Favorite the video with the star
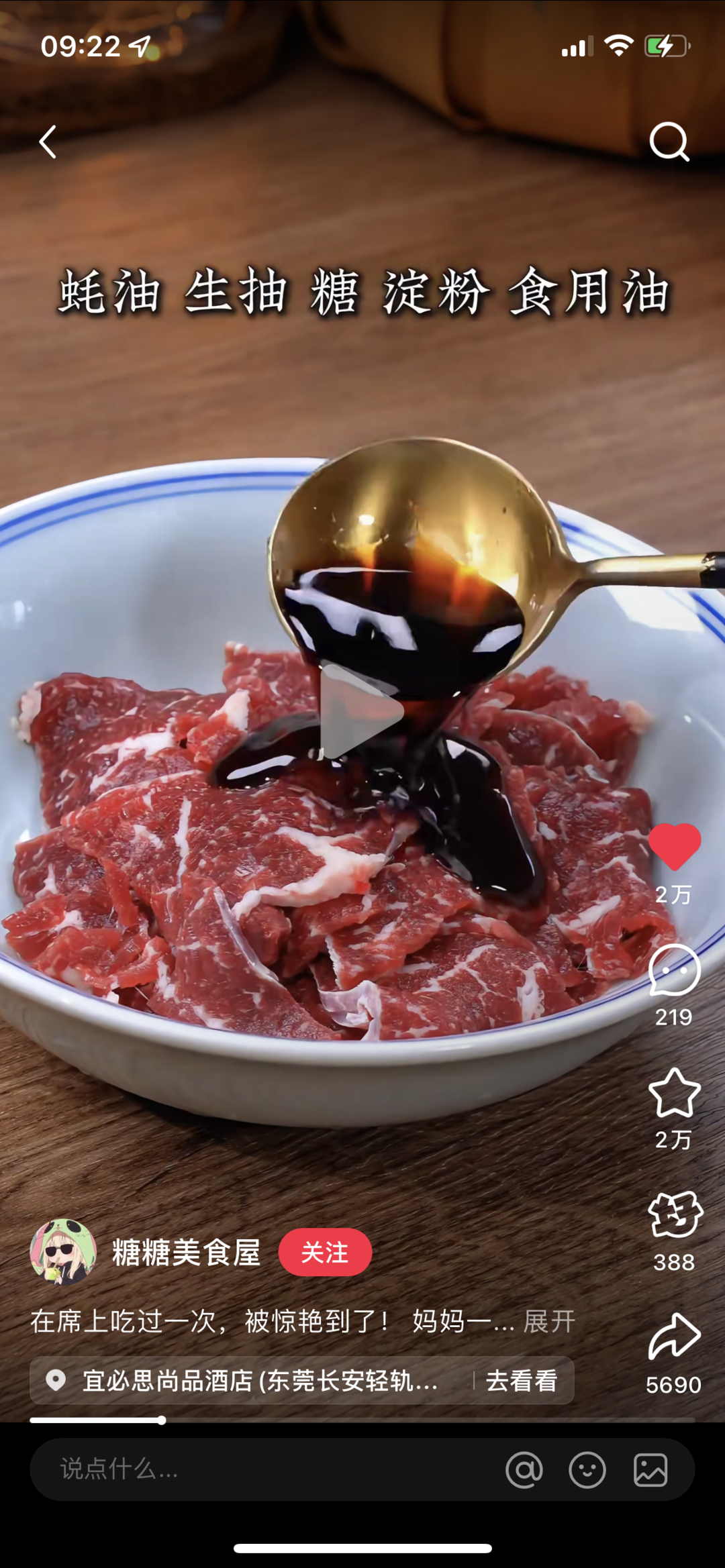This screenshot has width=725, height=1568. pyautogui.click(x=674, y=1094)
